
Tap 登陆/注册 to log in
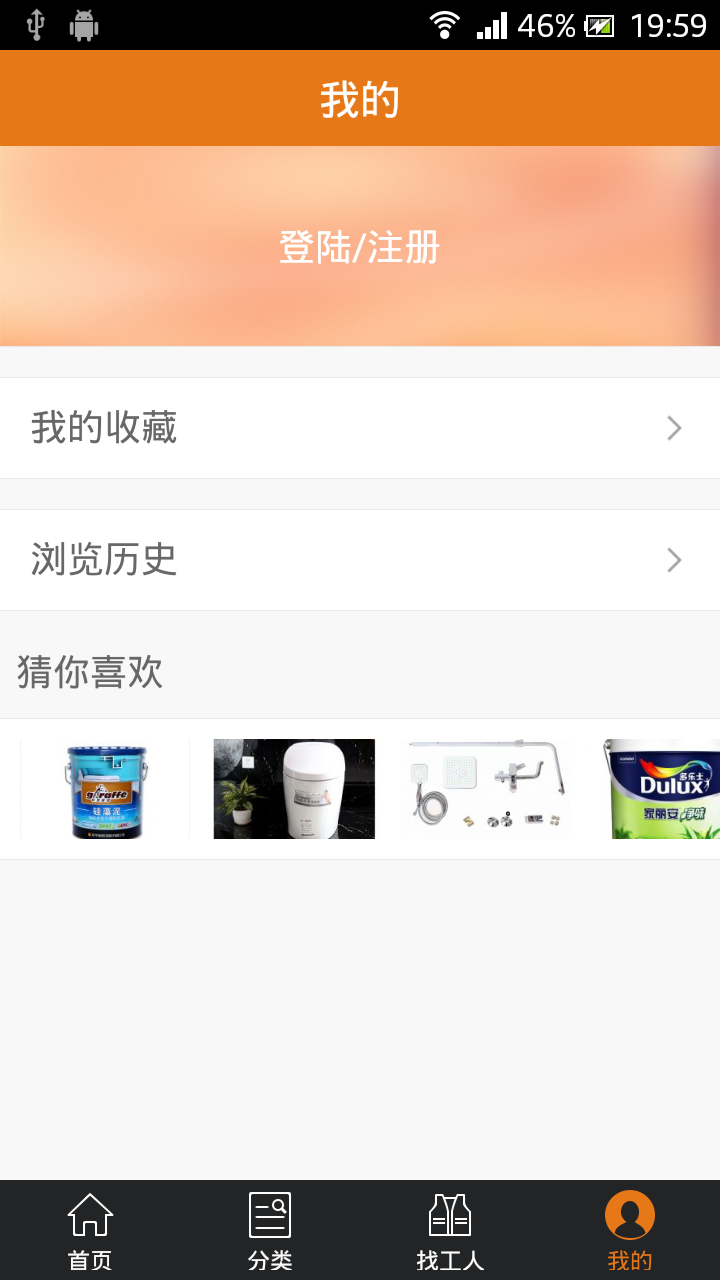tap(360, 247)
